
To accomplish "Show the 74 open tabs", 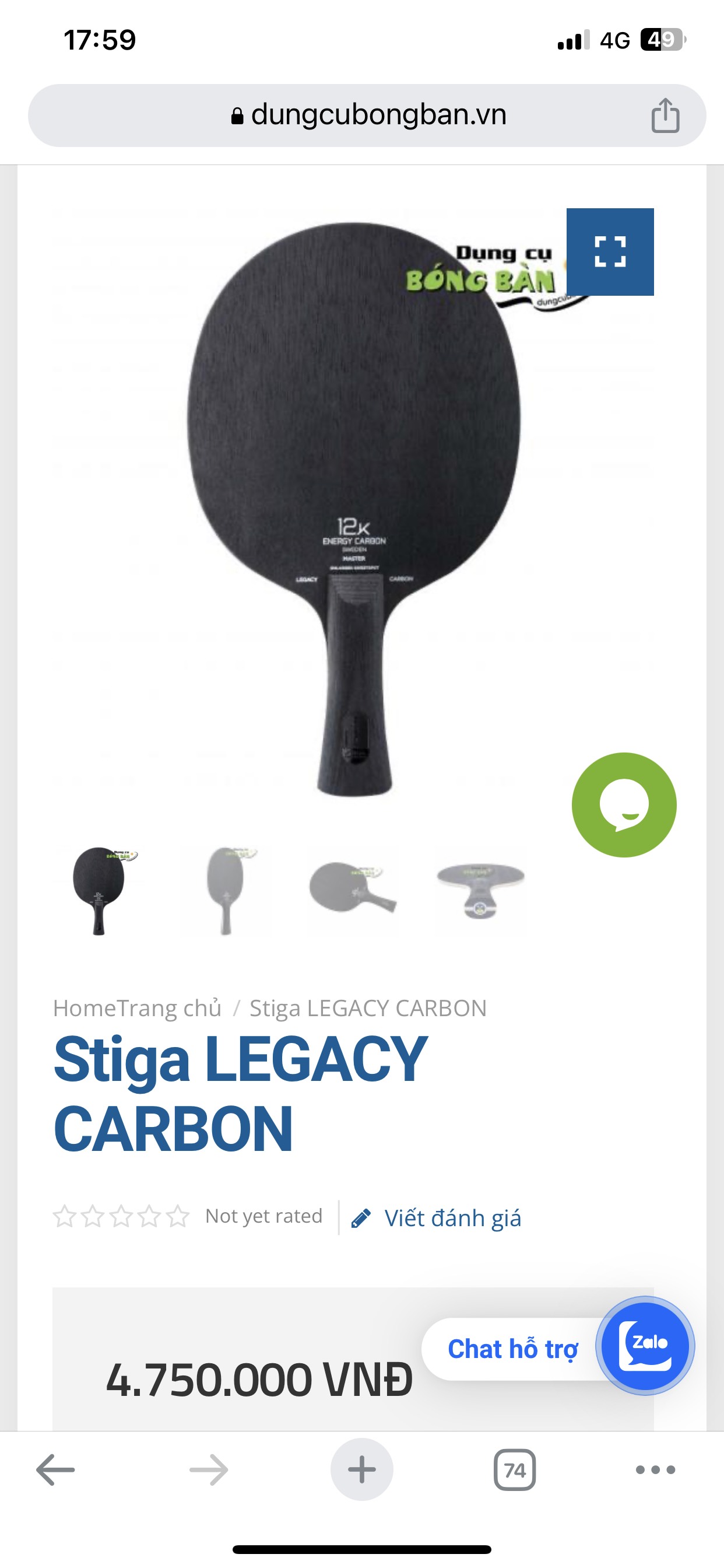I will coord(515,1470).
